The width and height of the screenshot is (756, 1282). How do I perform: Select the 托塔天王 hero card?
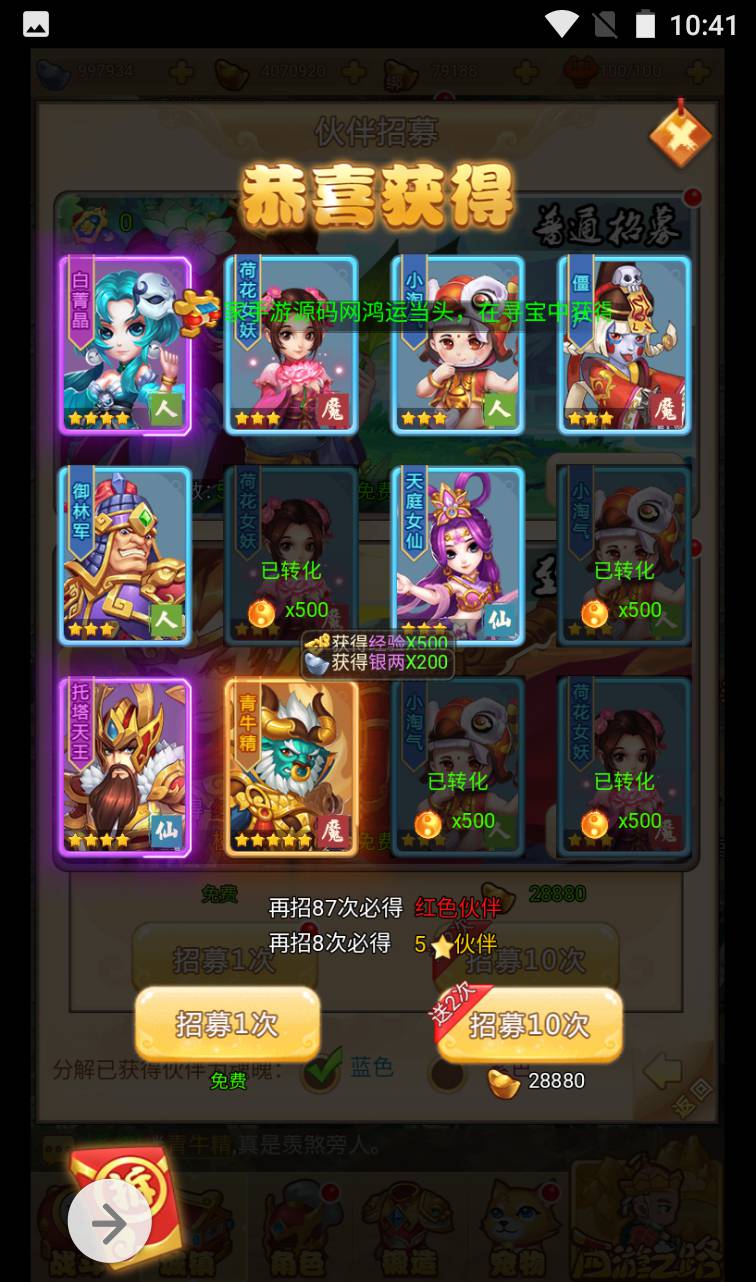pyautogui.click(x=125, y=766)
